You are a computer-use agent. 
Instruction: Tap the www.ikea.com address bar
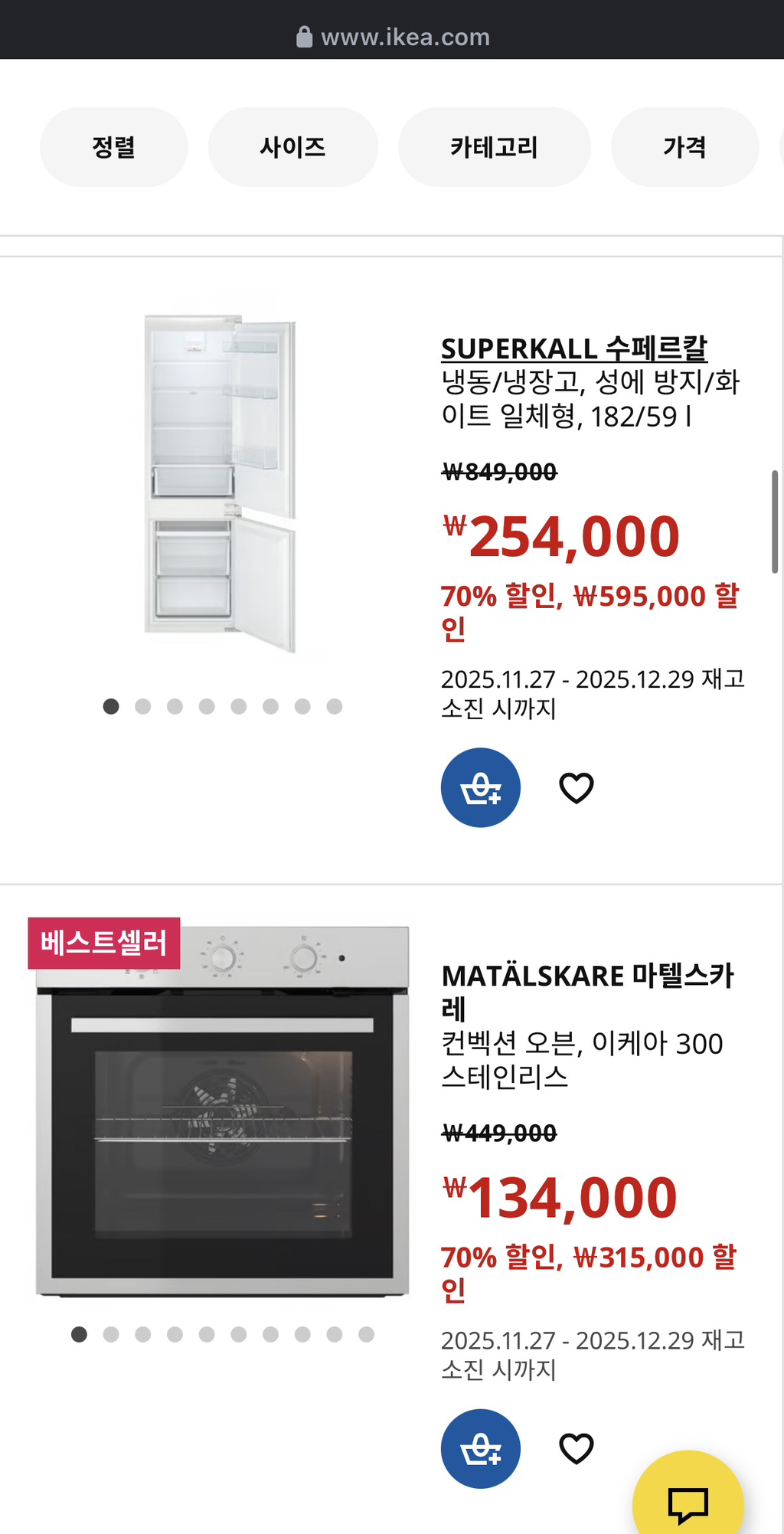[x=394, y=37]
